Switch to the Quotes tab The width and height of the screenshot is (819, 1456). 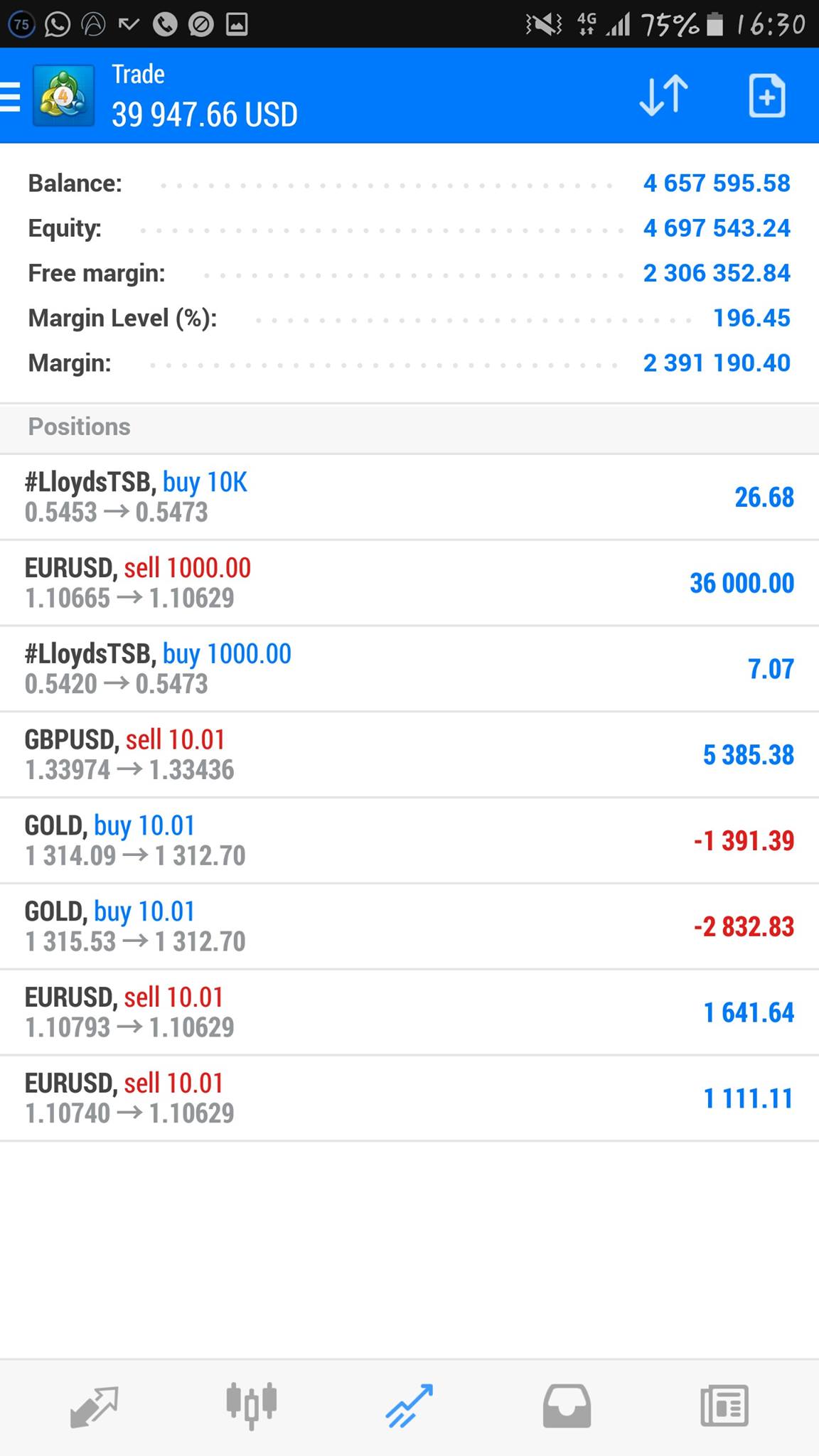pyautogui.click(x=94, y=1406)
